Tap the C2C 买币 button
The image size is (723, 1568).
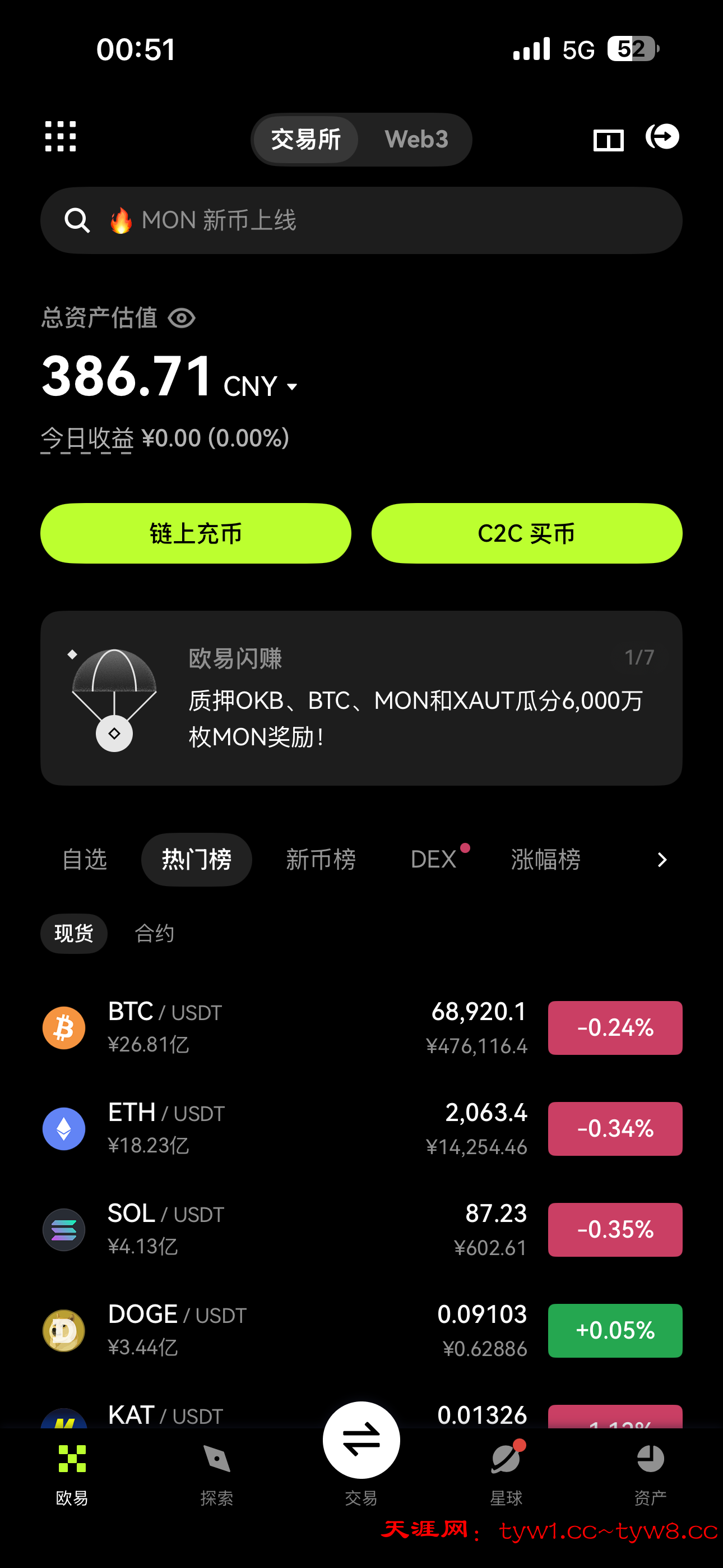pyautogui.click(x=526, y=533)
